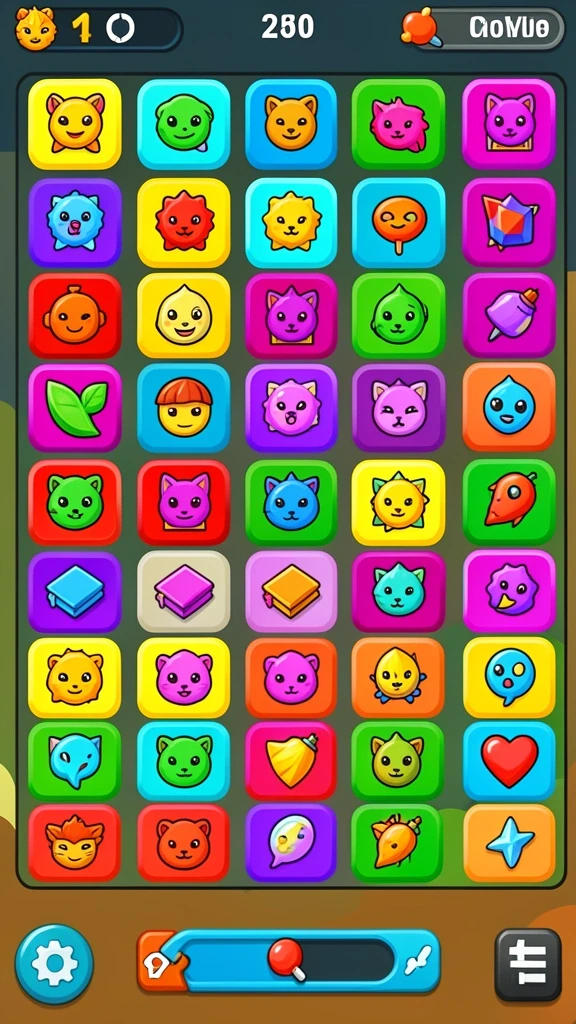576x1024 pixels.
Task: Select the blue four-point star tile
Action: tap(509, 842)
